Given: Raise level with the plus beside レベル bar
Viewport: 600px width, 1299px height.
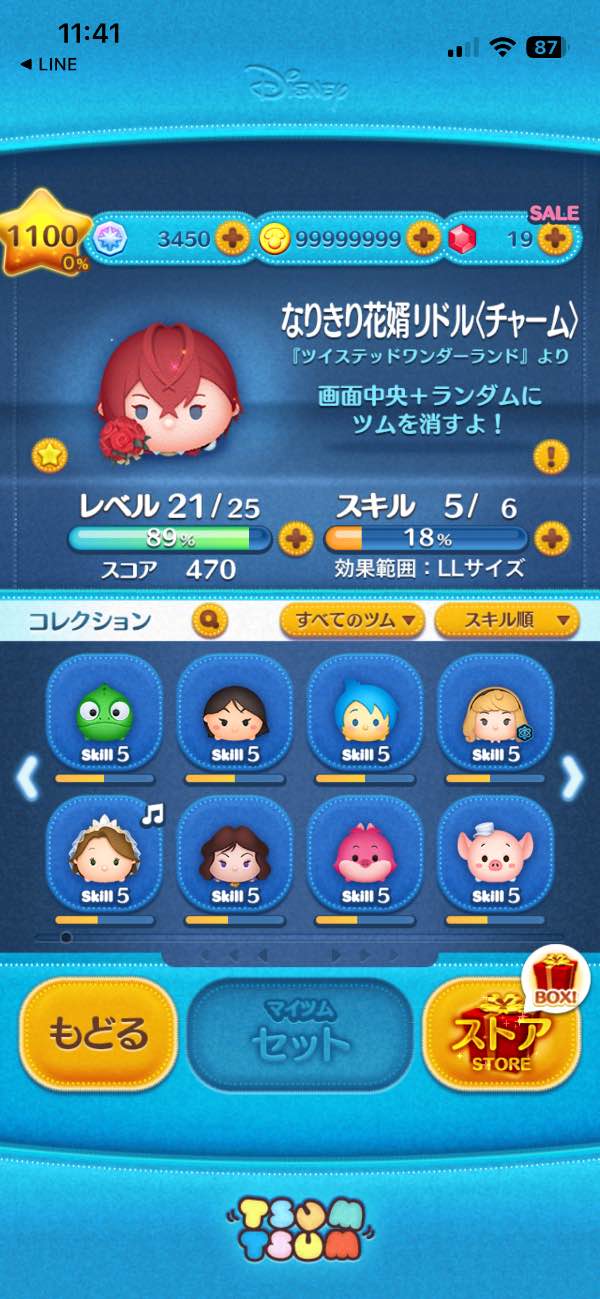Looking at the screenshot, I should [x=295, y=539].
